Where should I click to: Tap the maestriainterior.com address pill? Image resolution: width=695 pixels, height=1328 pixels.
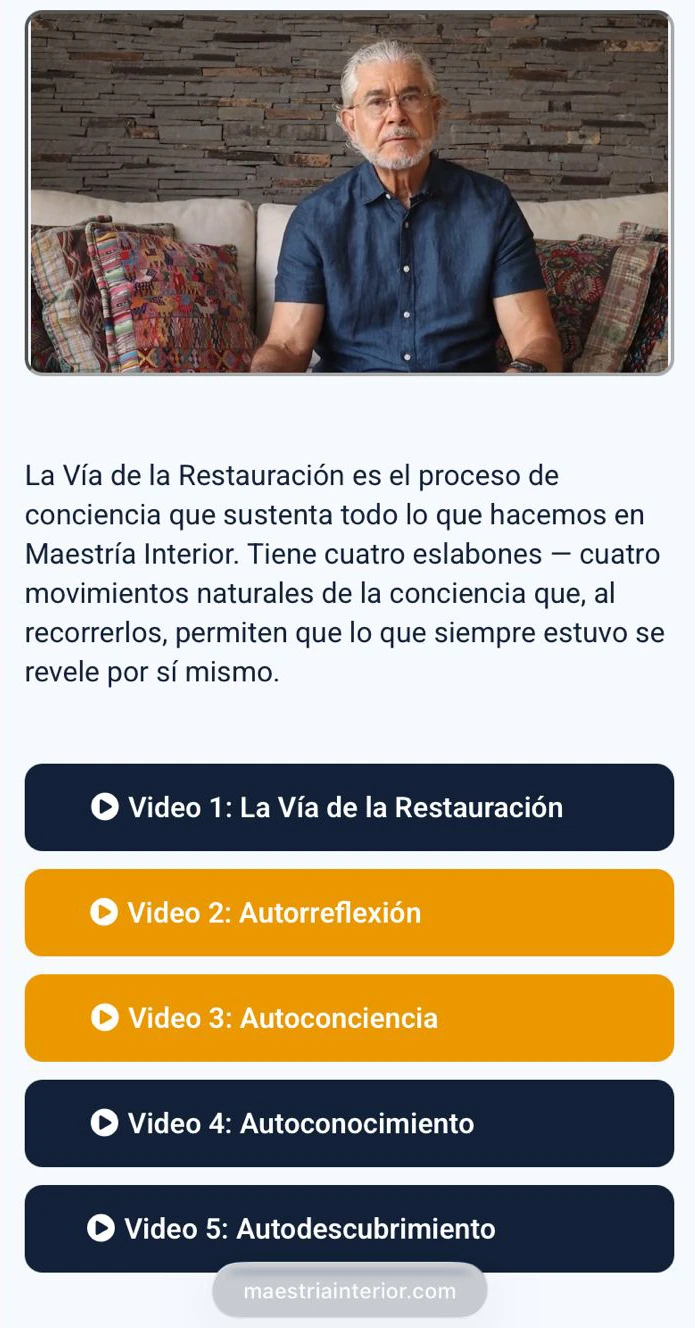pyautogui.click(x=349, y=1290)
